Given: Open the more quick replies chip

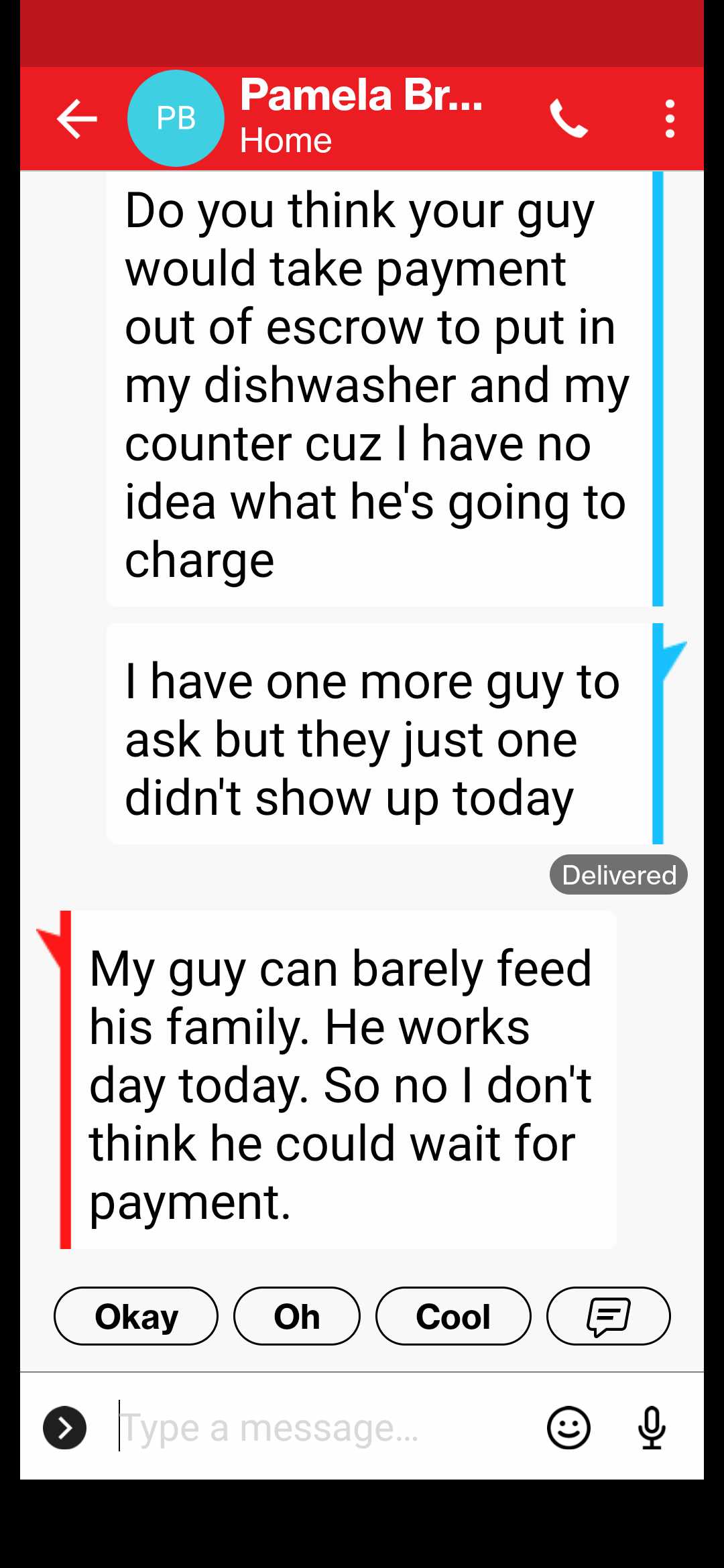Looking at the screenshot, I should 608,1316.
